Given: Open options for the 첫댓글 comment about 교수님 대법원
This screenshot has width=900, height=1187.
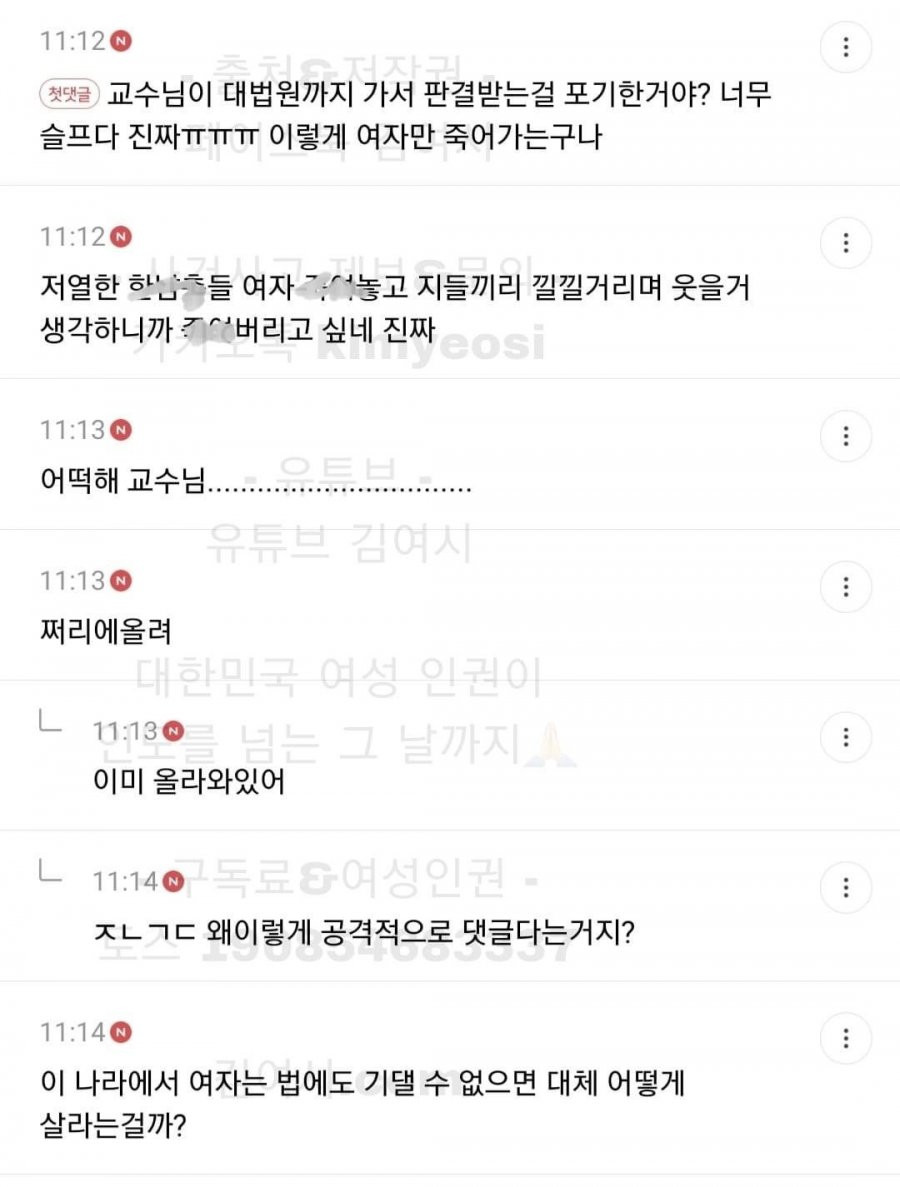Looking at the screenshot, I should 845,47.
